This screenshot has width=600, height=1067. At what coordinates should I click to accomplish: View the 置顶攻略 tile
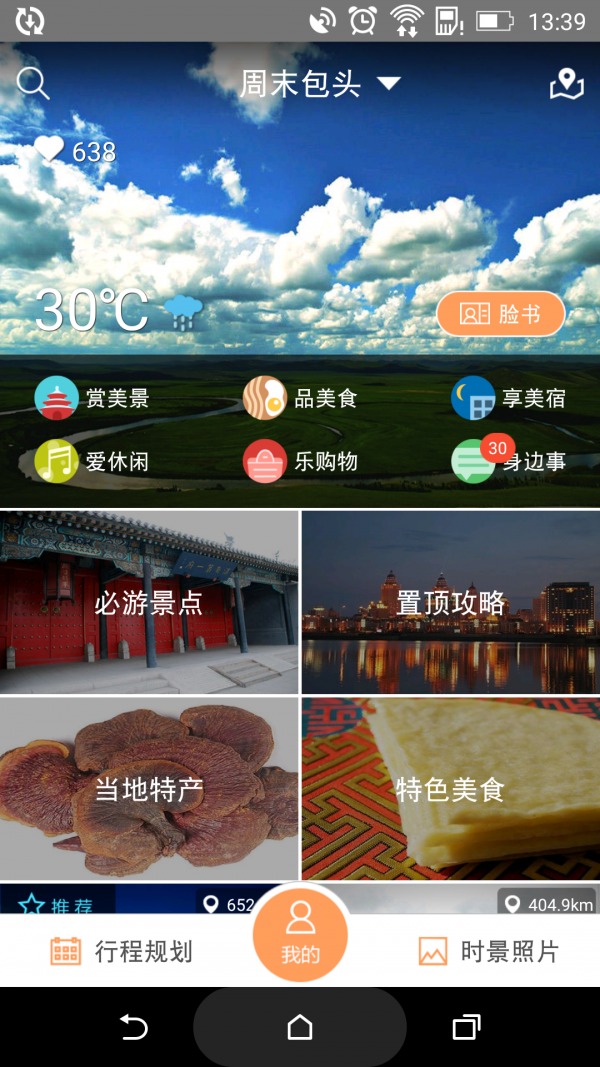(x=451, y=602)
